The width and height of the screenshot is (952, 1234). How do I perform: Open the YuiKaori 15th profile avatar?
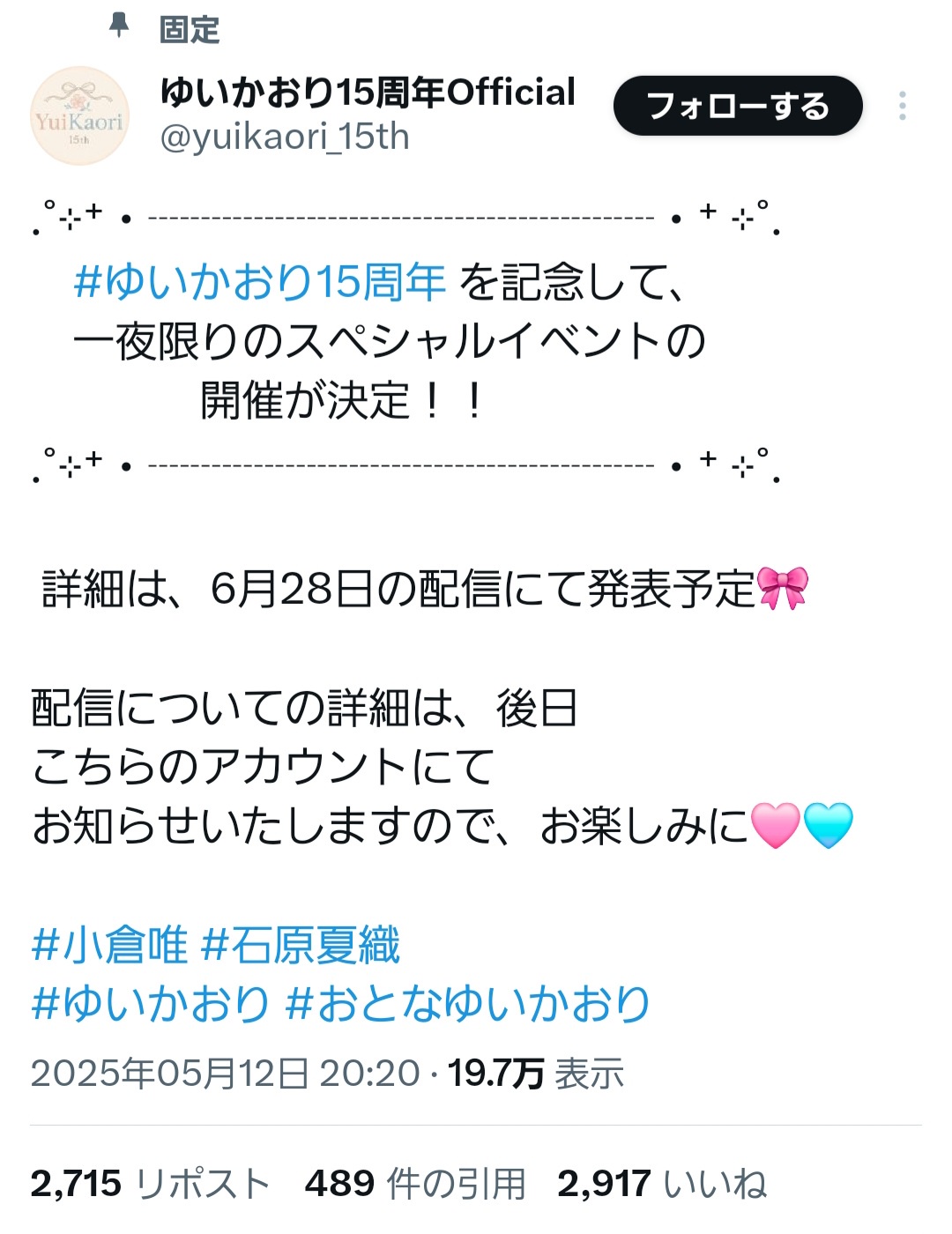(x=79, y=115)
